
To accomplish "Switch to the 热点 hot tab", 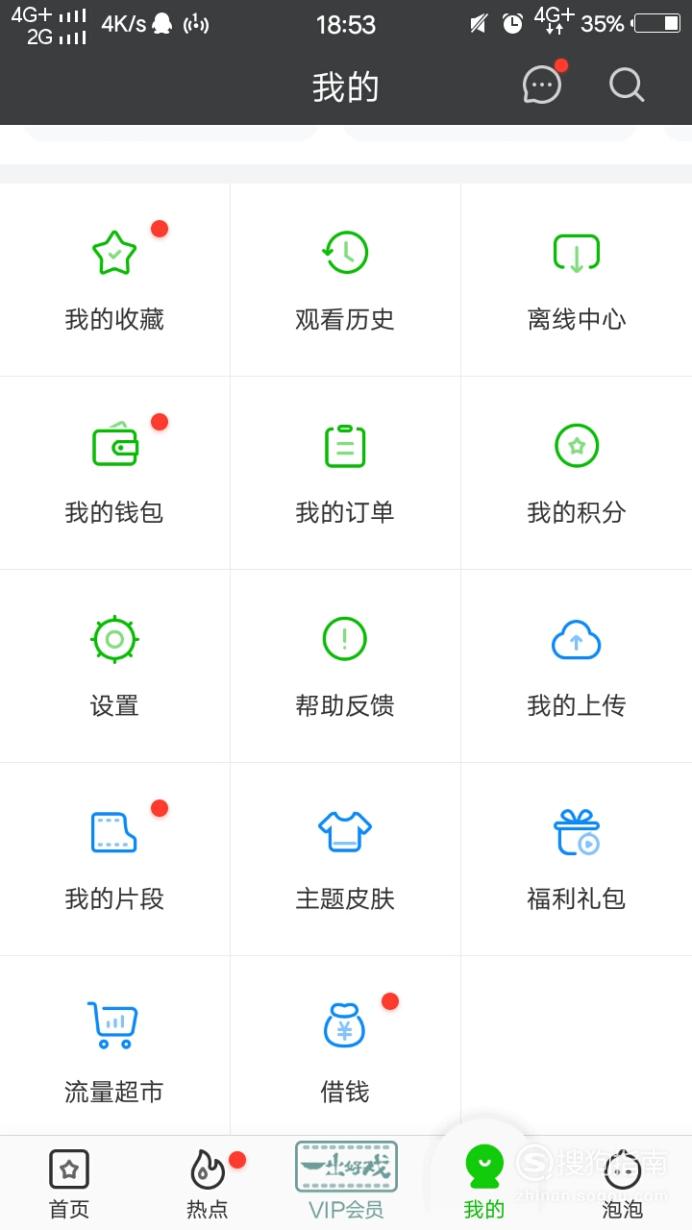I will pos(208,1184).
